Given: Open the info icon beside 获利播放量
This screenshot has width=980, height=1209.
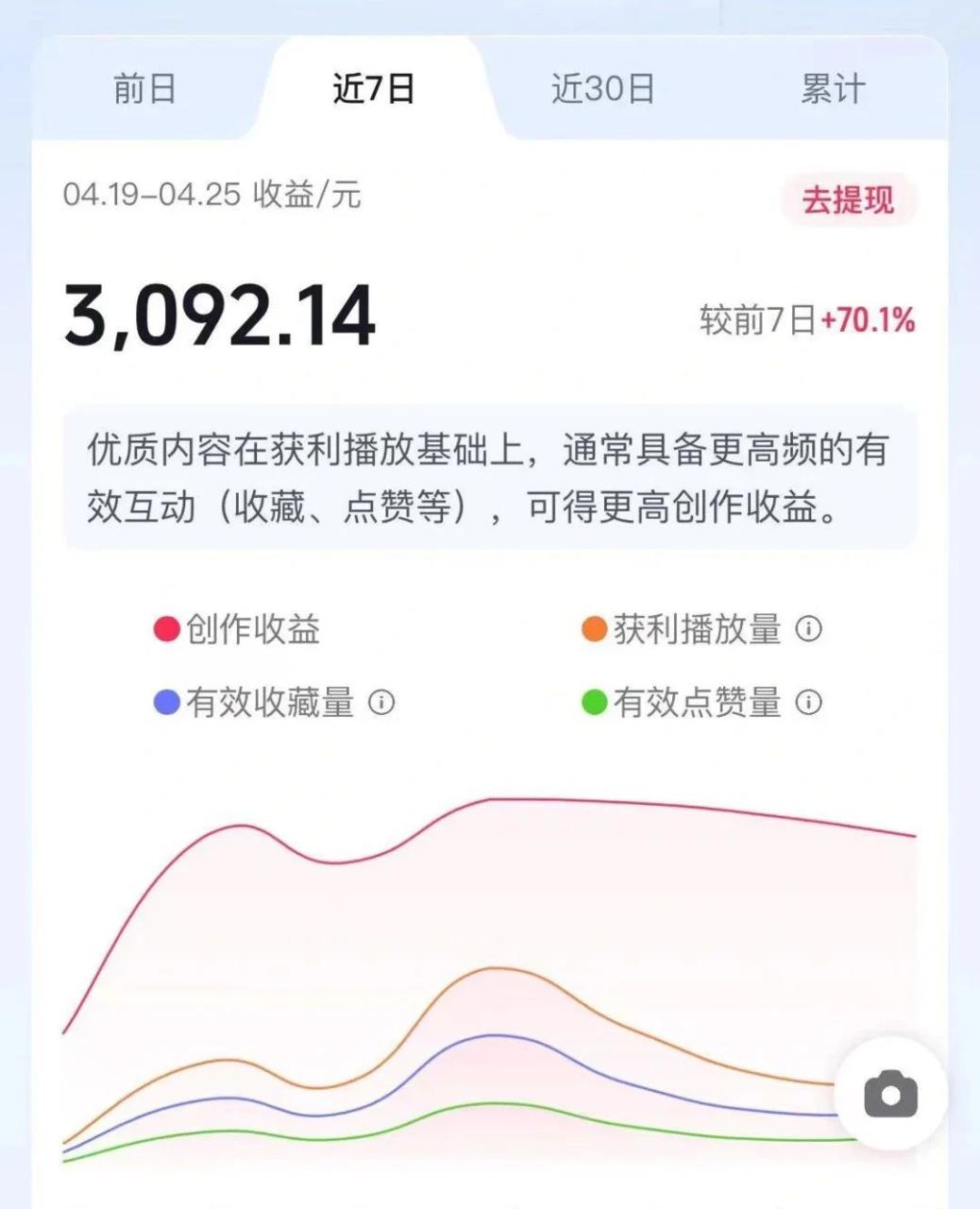Looking at the screenshot, I should pos(809,628).
